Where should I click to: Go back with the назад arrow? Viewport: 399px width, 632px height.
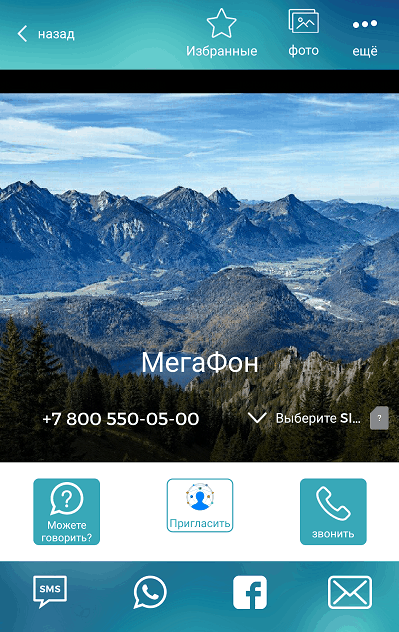46,34
